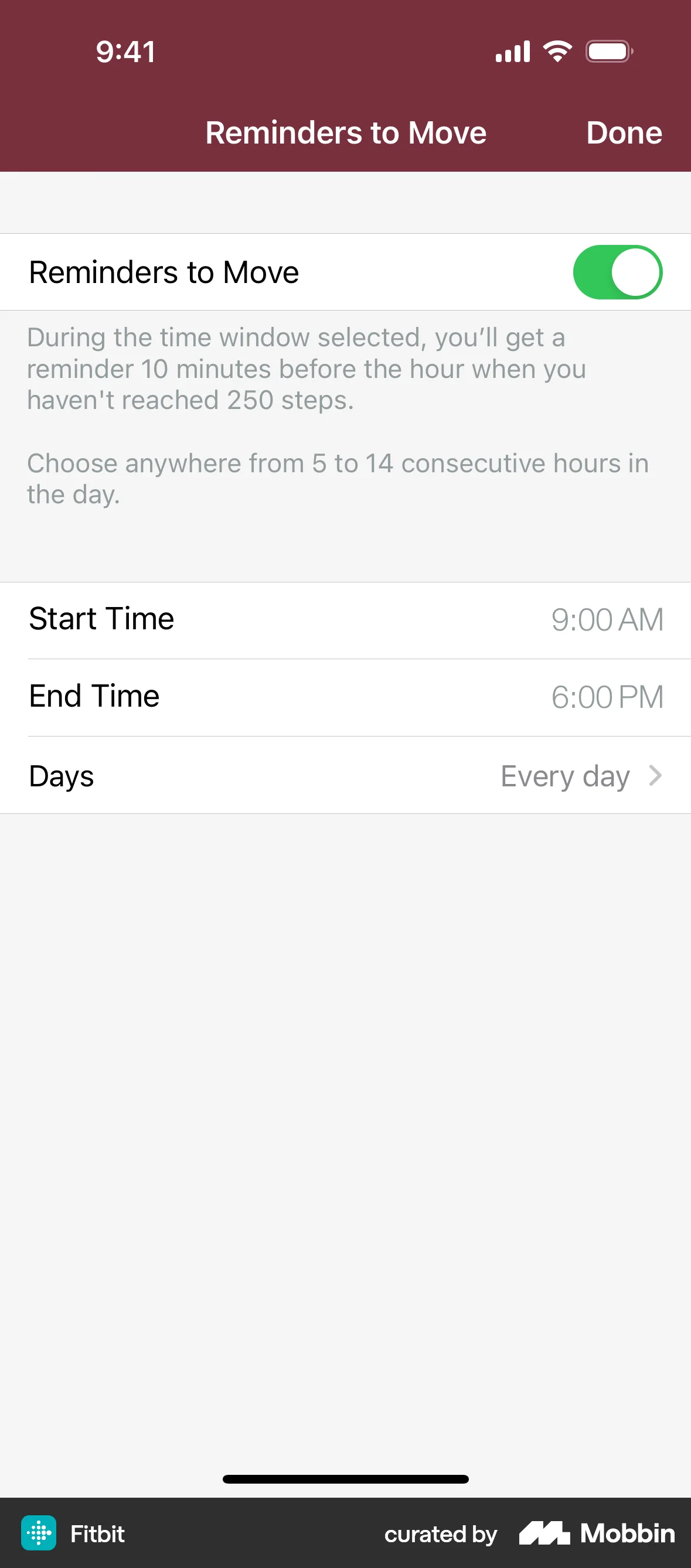Open Every day options
691x1568 pixels.
point(565,775)
